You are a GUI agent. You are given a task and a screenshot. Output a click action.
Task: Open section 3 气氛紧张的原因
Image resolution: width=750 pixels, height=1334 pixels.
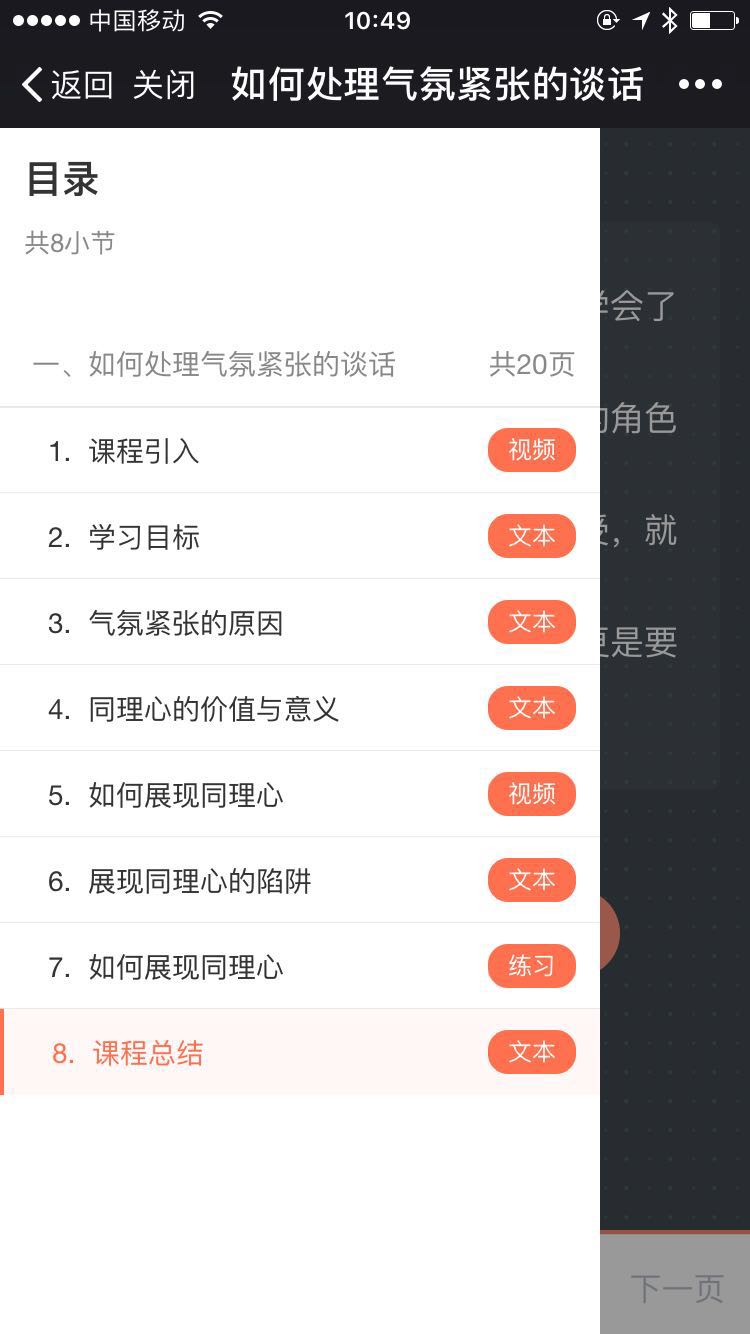click(x=300, y=623)
